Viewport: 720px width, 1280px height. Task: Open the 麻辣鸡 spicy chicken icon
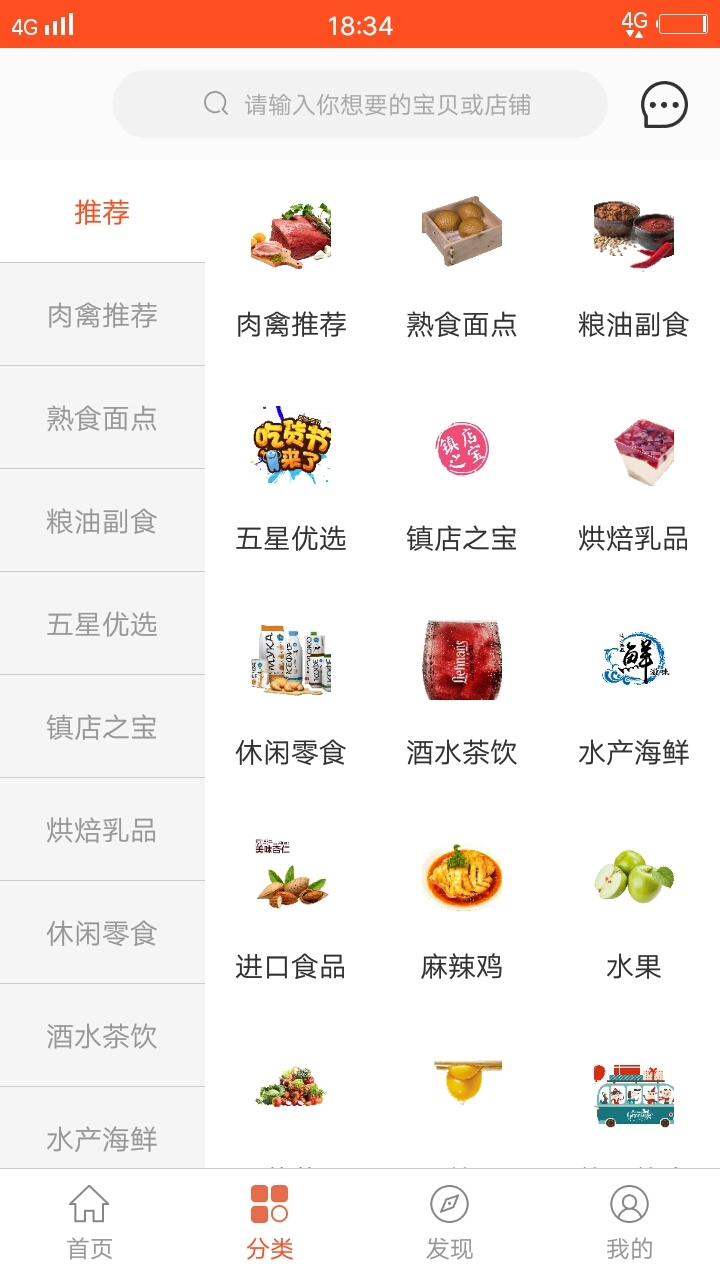pyautogui.click(x=462, y=877)
